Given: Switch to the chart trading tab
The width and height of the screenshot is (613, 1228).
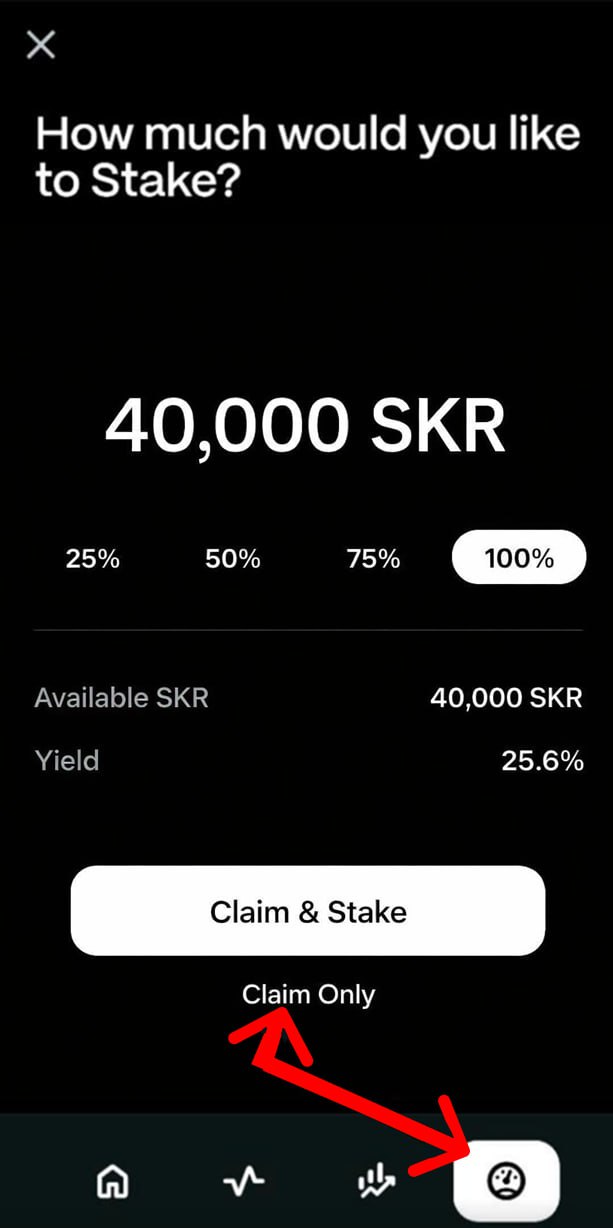Looking at the screenshot, I should 376,1183.
